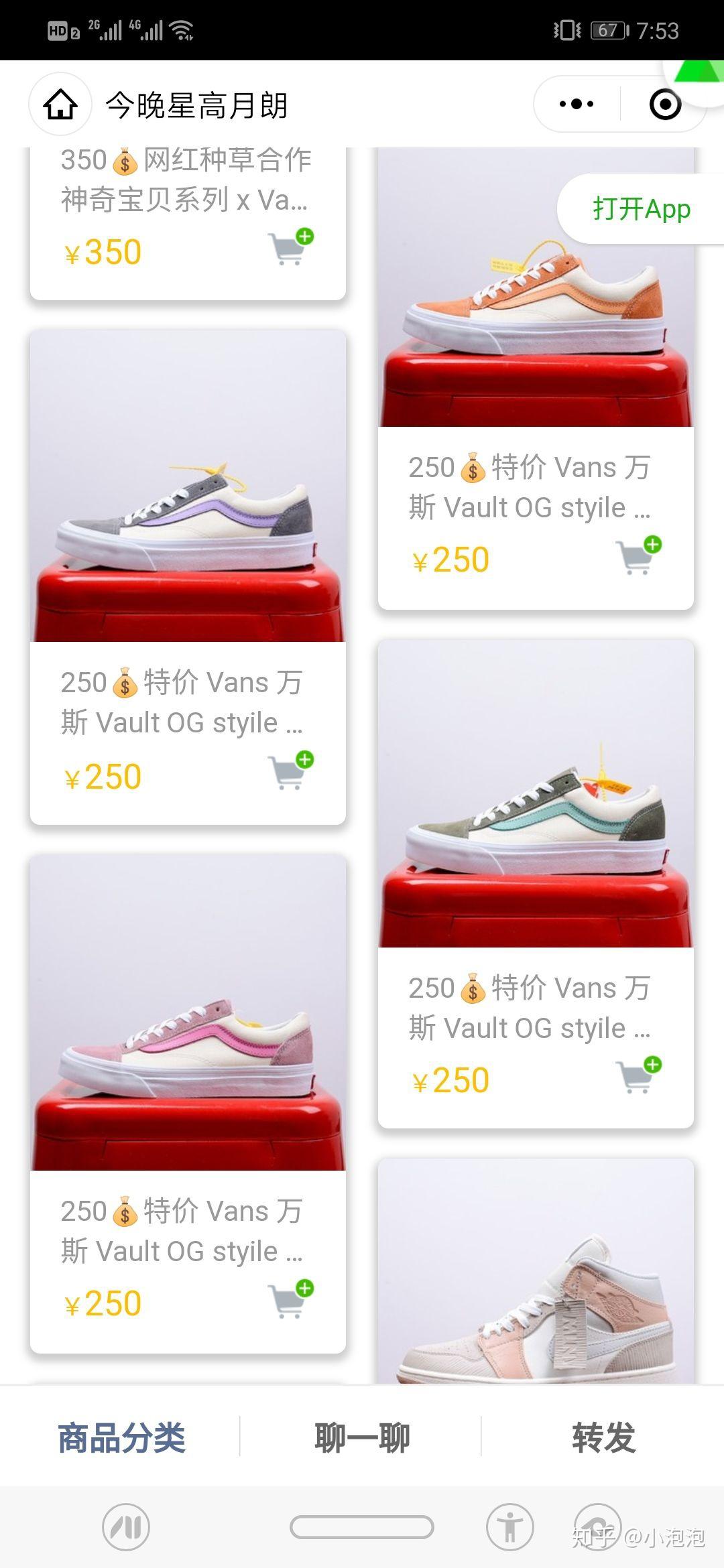Image resolution: width=724 pixels, height=1568 pixels.
Task: Tap 转发 to share the shop
Action: pos(603,1438)
